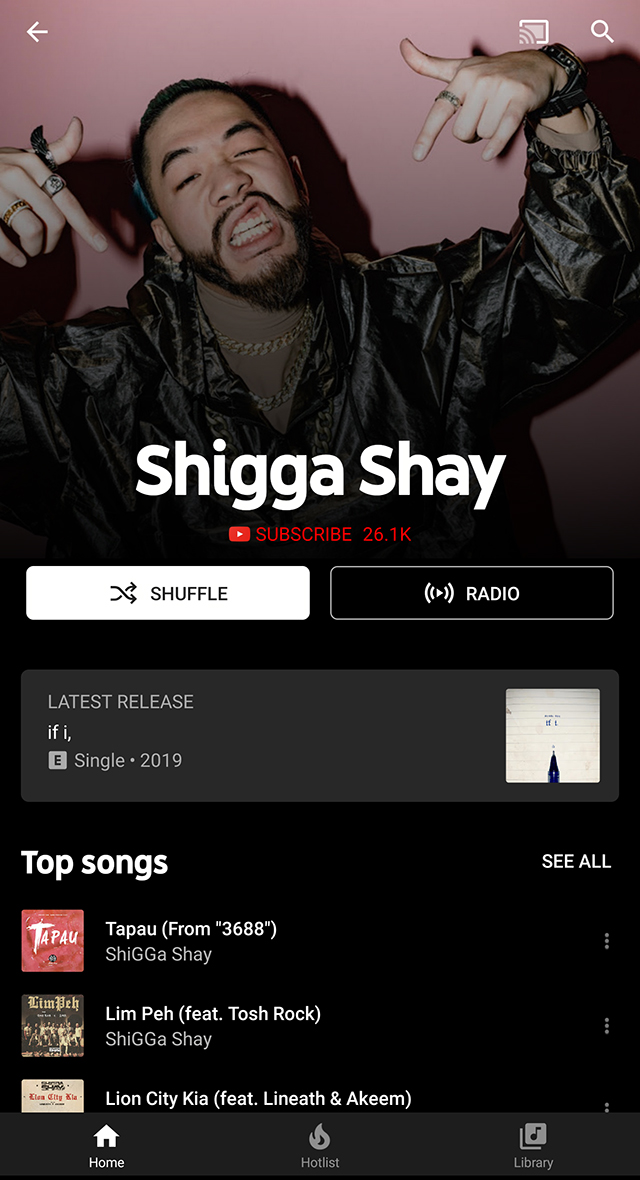This screenshot has width=640, height=1180.
Task: Shuffle Shigga Shay's songs
Action: (168, 593)
